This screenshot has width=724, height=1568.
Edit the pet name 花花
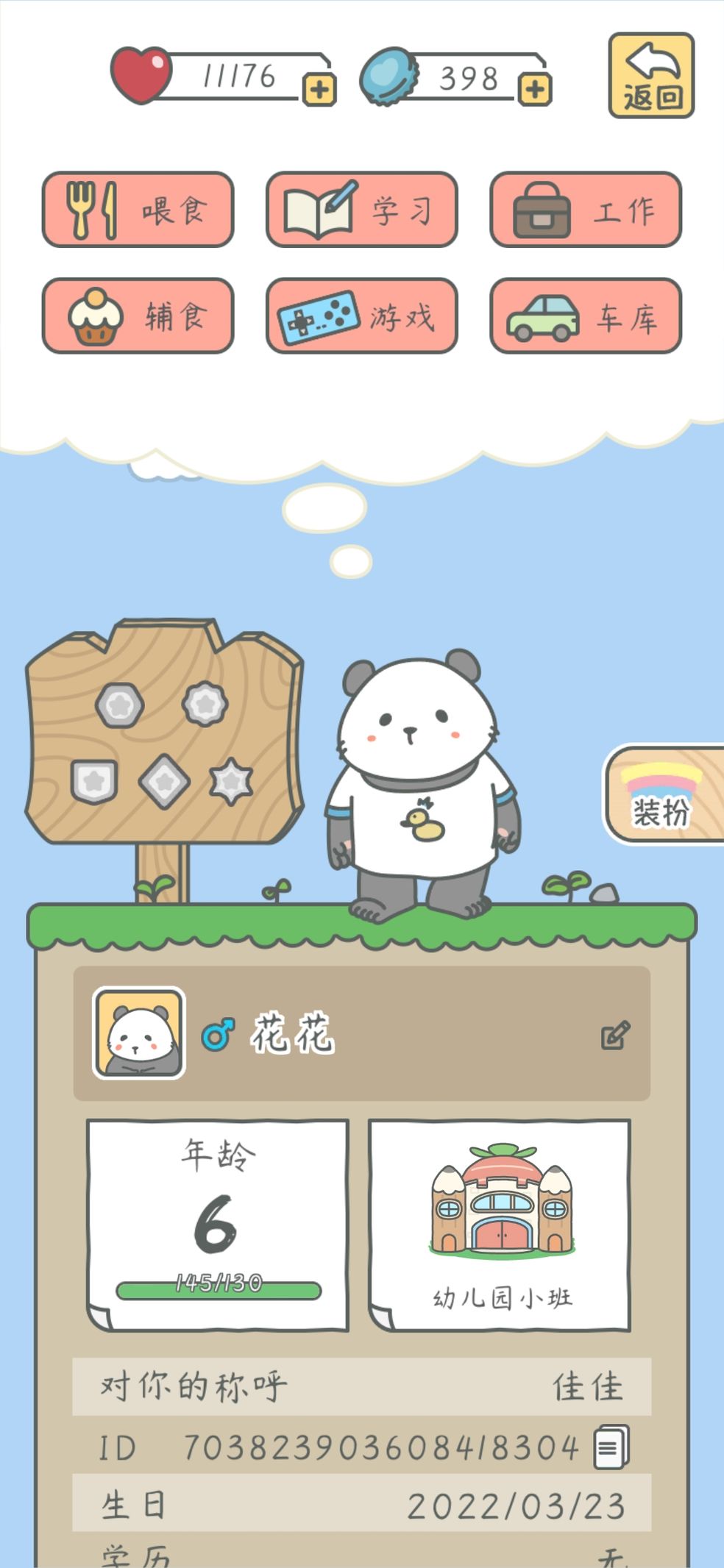(615, 1035)
